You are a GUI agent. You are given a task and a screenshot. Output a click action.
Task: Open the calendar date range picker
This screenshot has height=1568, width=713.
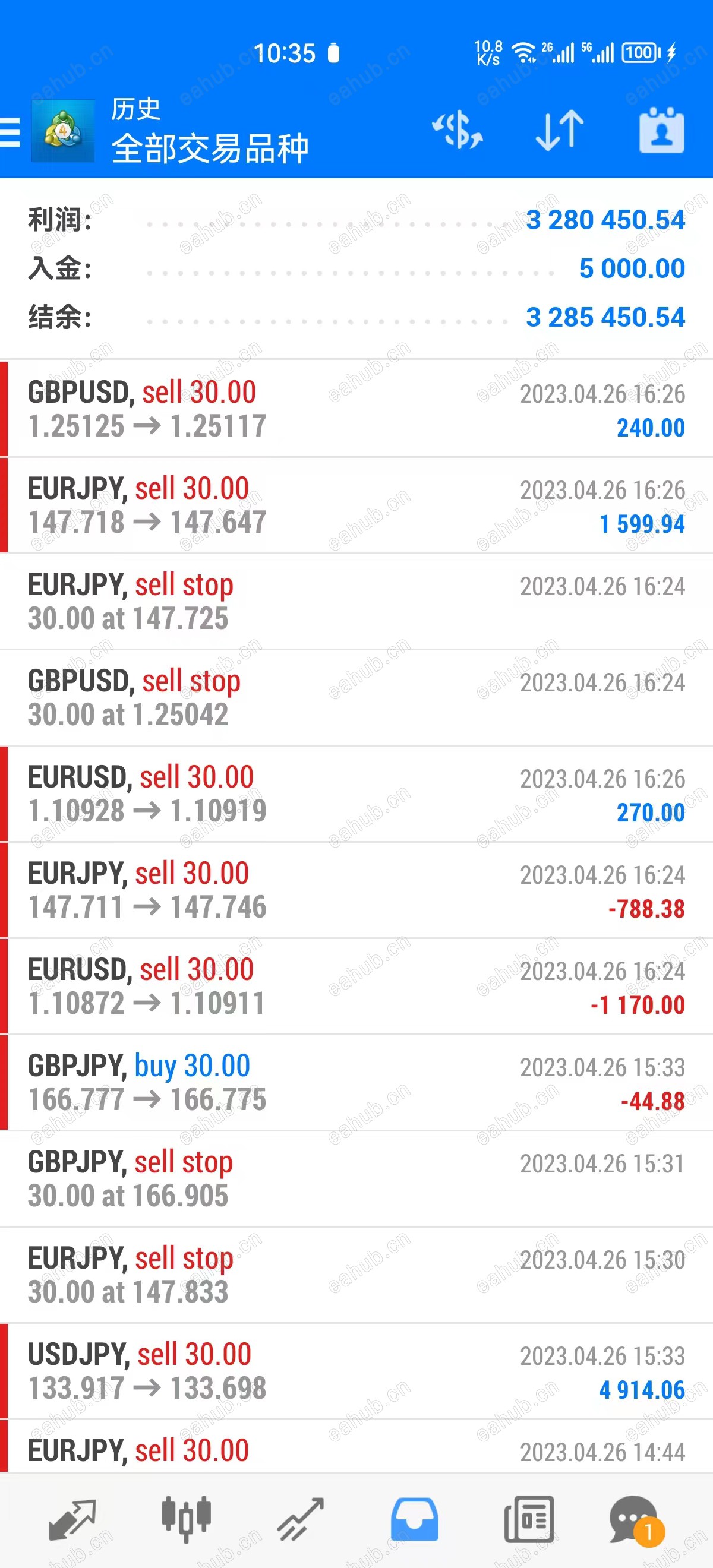point(661,129)
